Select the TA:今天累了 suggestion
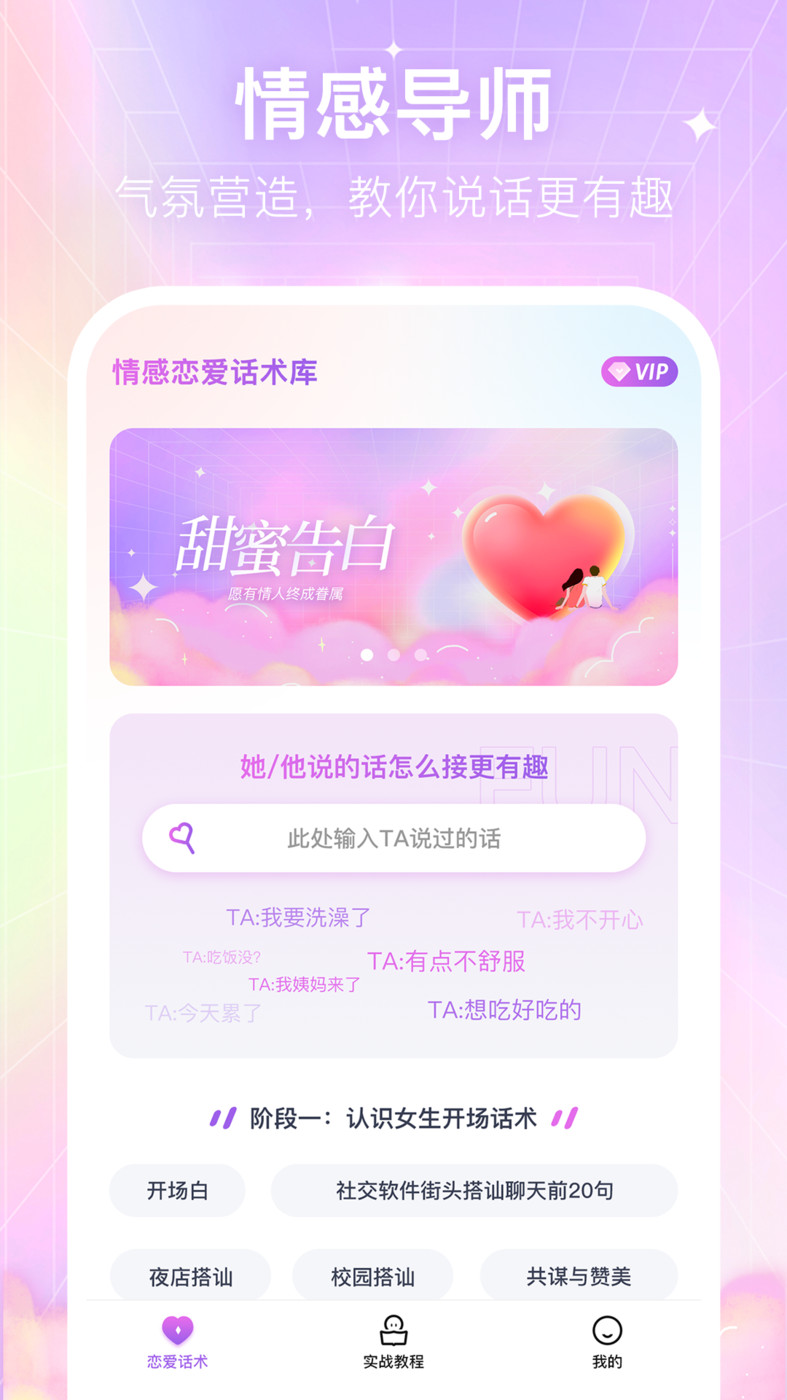The height and width of the screenshot is (1400, 787). point(200,1014)
